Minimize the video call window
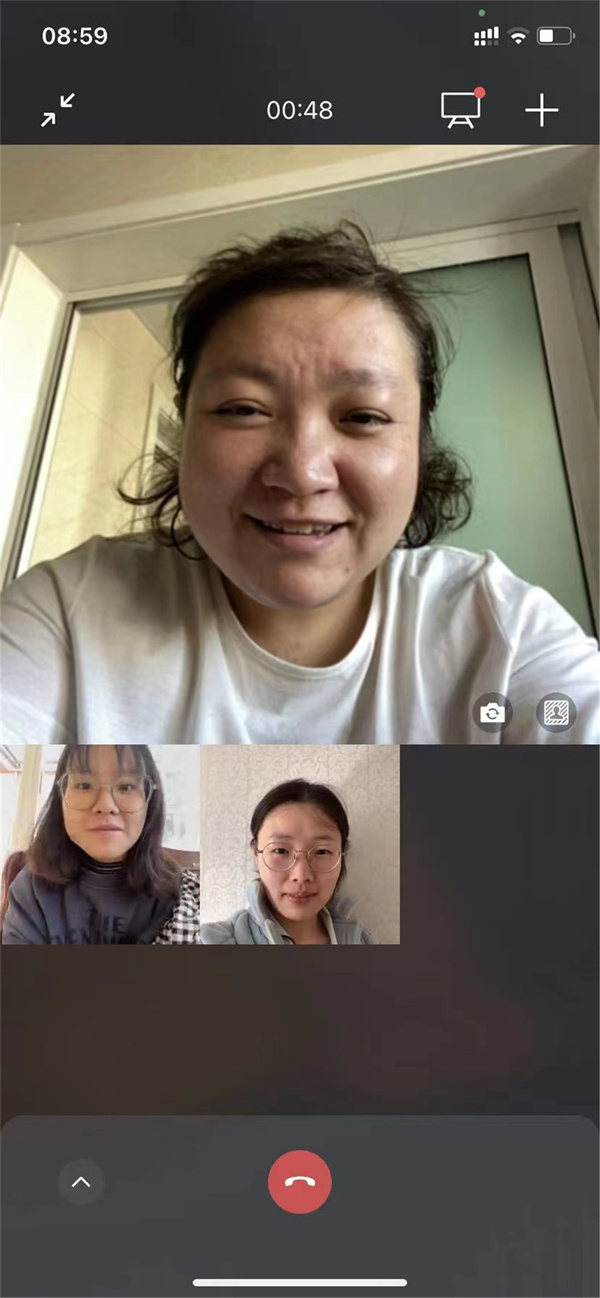Viewport: 600px width, 1298px height. (x=58, y=110)
